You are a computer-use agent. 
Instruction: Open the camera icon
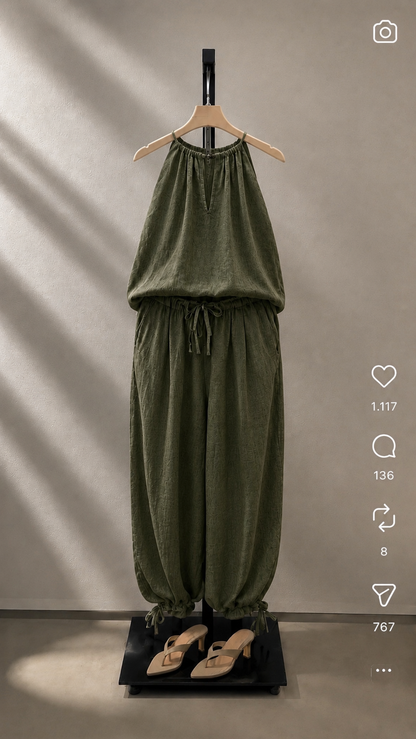pos(385,32)
